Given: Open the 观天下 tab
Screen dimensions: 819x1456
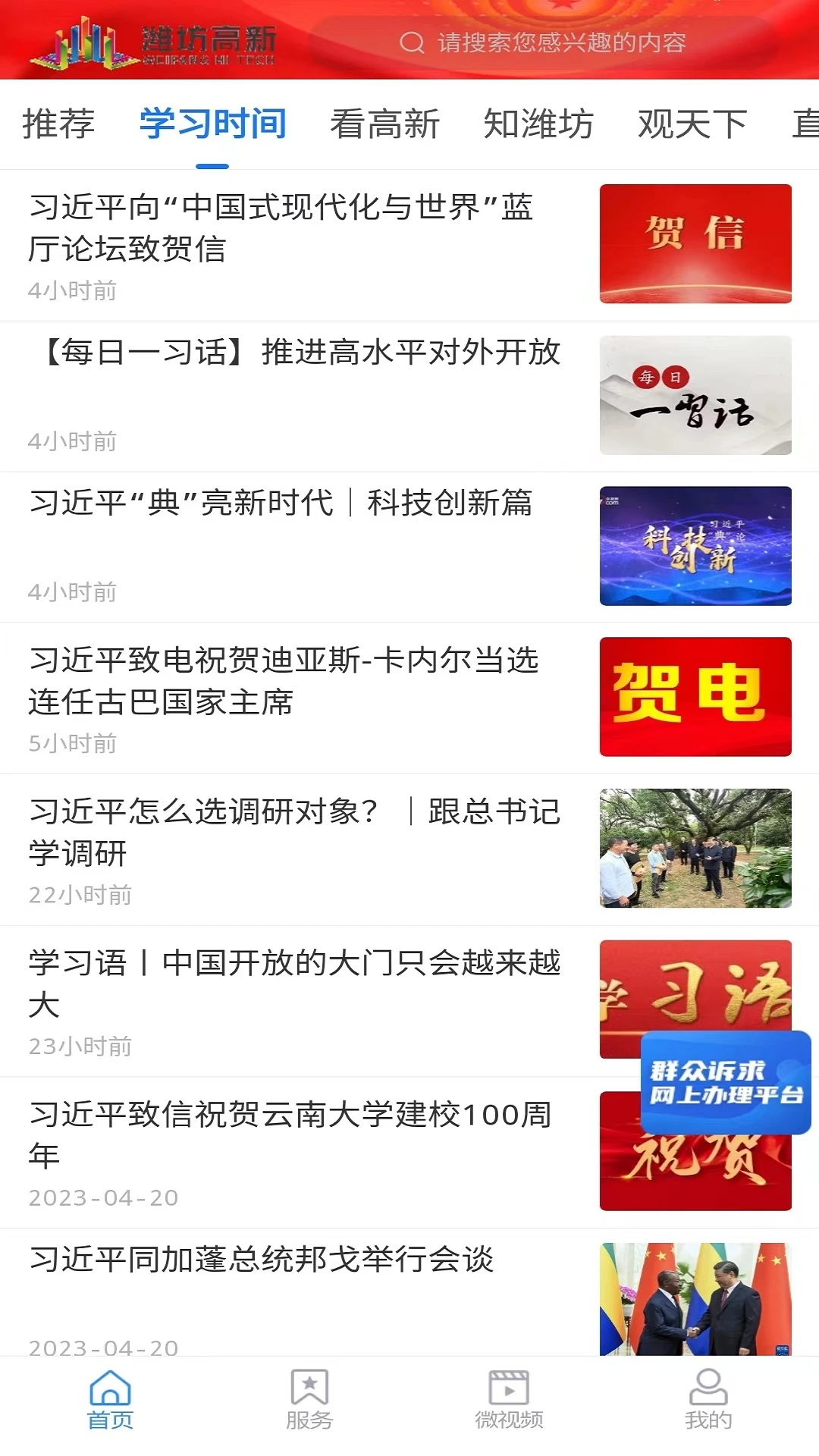Looking at the screenshot, I should [692, 124].
